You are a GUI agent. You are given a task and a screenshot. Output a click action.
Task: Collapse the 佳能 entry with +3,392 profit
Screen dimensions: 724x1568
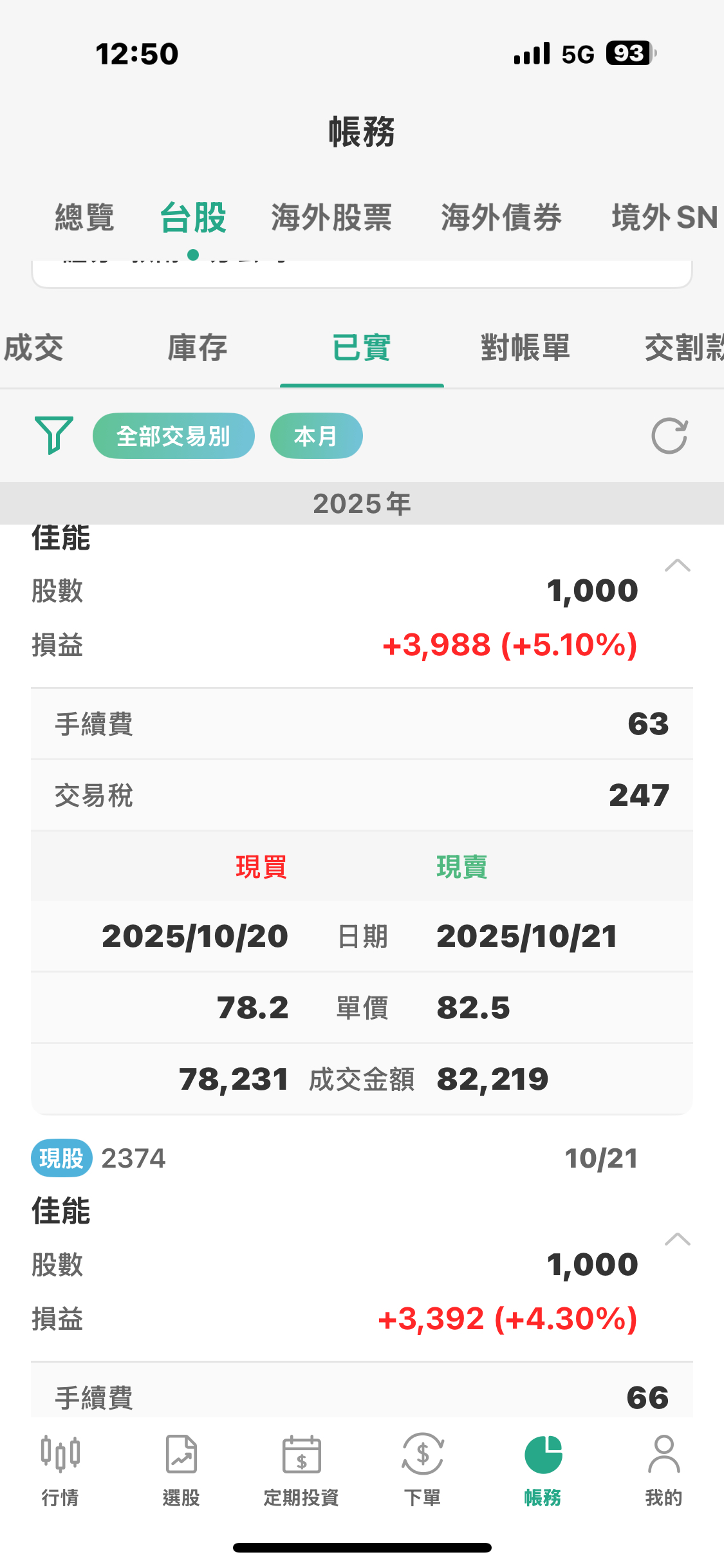(677, 1240)
